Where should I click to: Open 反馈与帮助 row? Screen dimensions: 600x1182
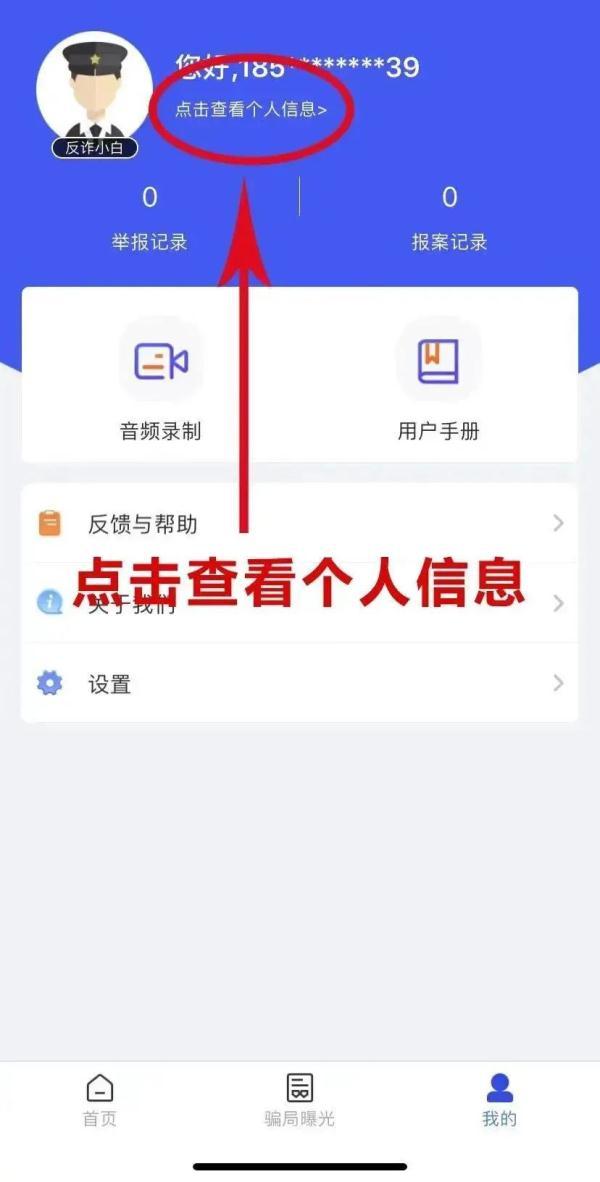(x=299, y=523)
